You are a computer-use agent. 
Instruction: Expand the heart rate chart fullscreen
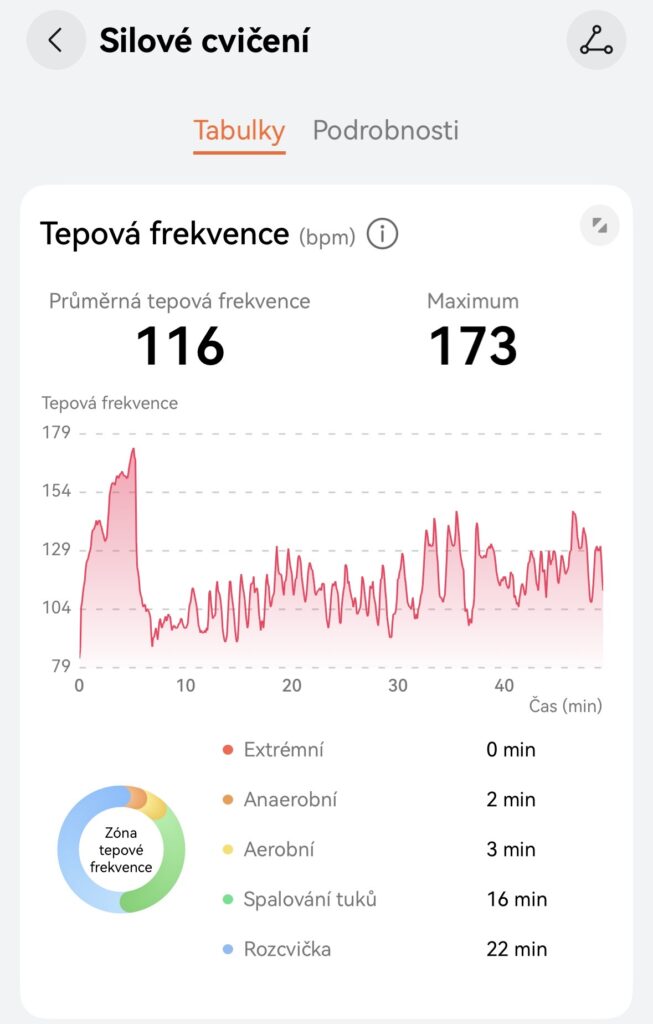[x=599, y=225]
